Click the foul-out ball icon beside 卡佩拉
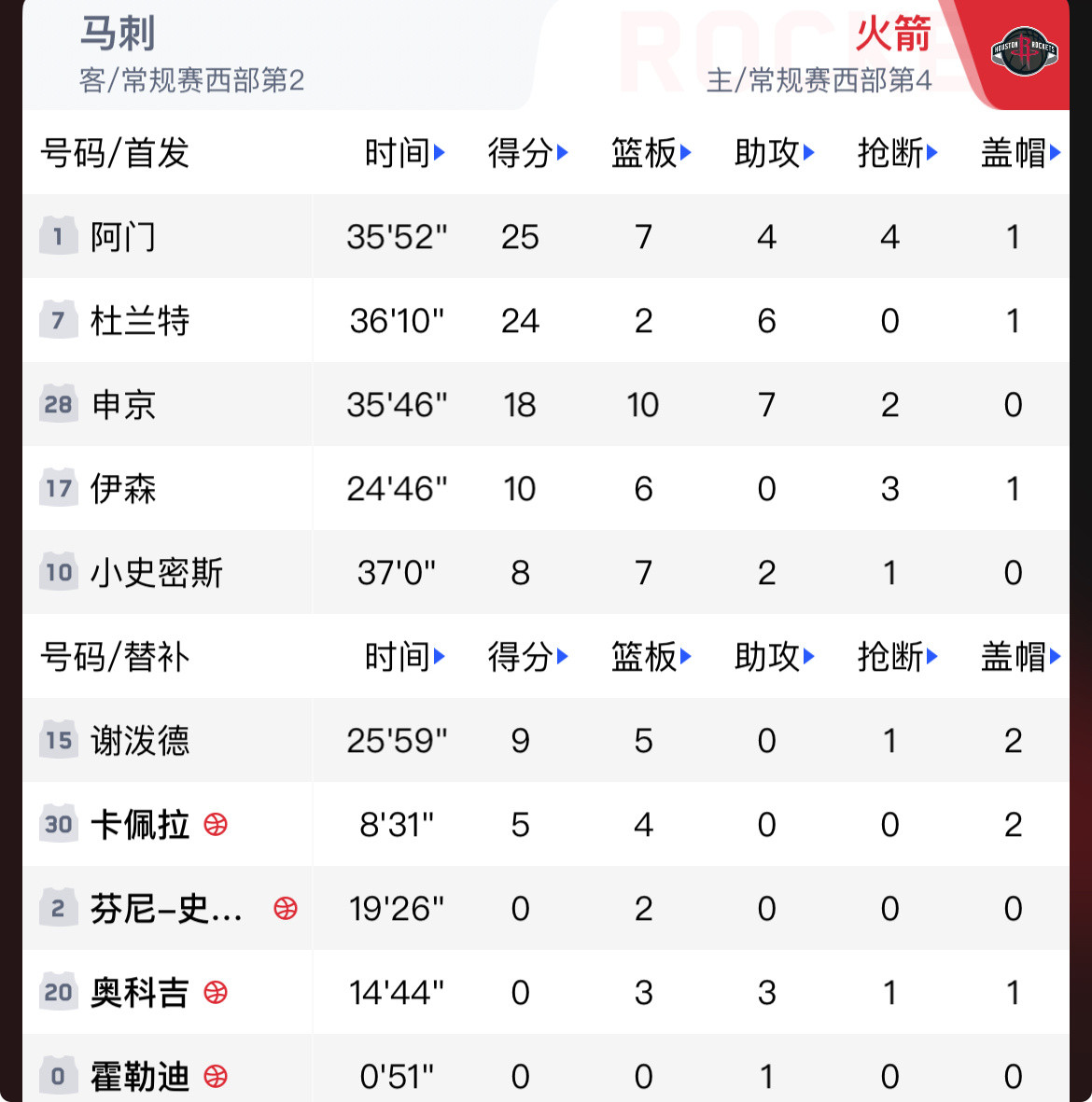 pyautogui.click(x=217, y=825)
